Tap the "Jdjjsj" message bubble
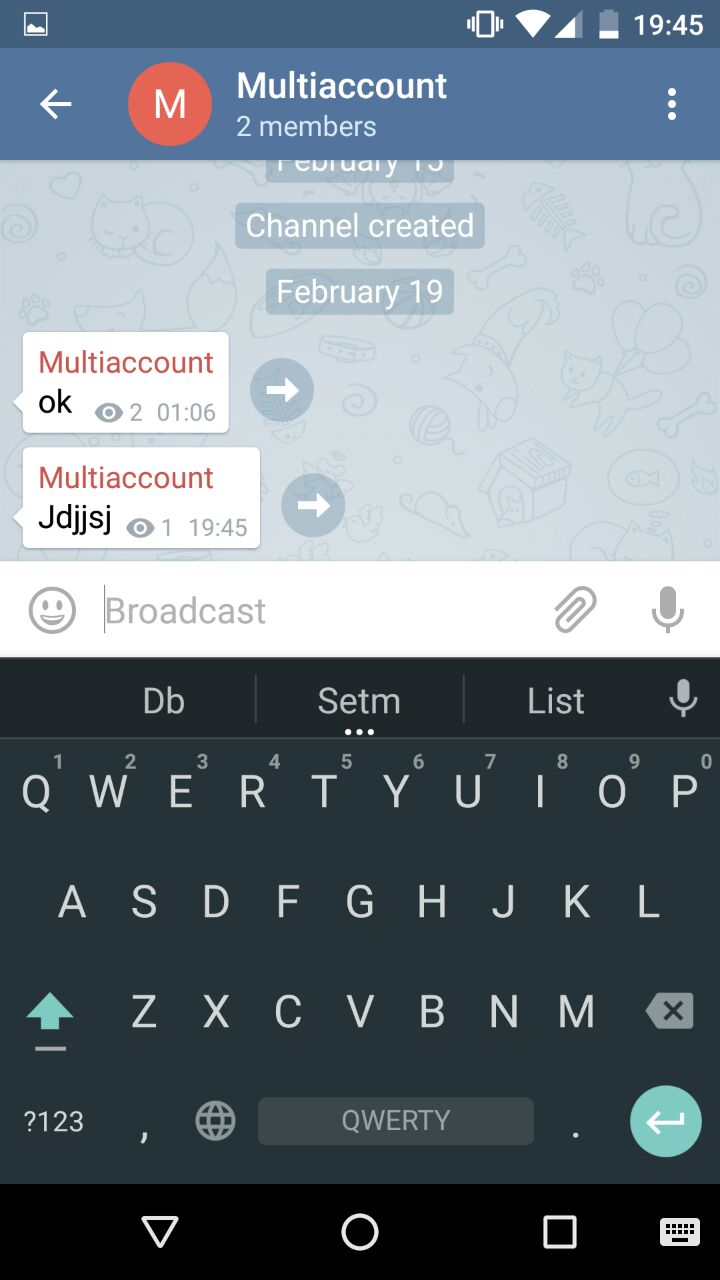720x1280 pixels. [140, 498]
